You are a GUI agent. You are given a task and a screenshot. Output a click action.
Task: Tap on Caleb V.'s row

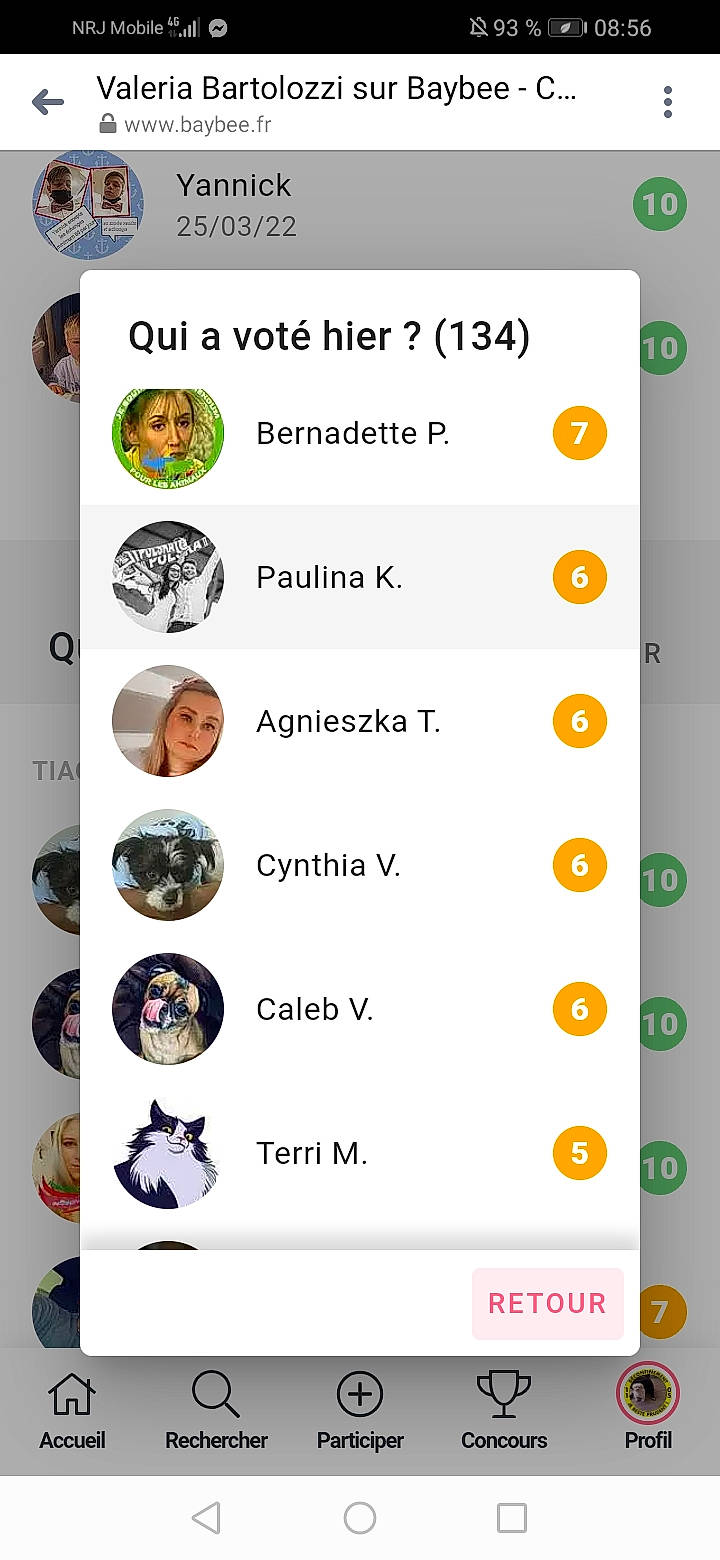[315, 1009]
